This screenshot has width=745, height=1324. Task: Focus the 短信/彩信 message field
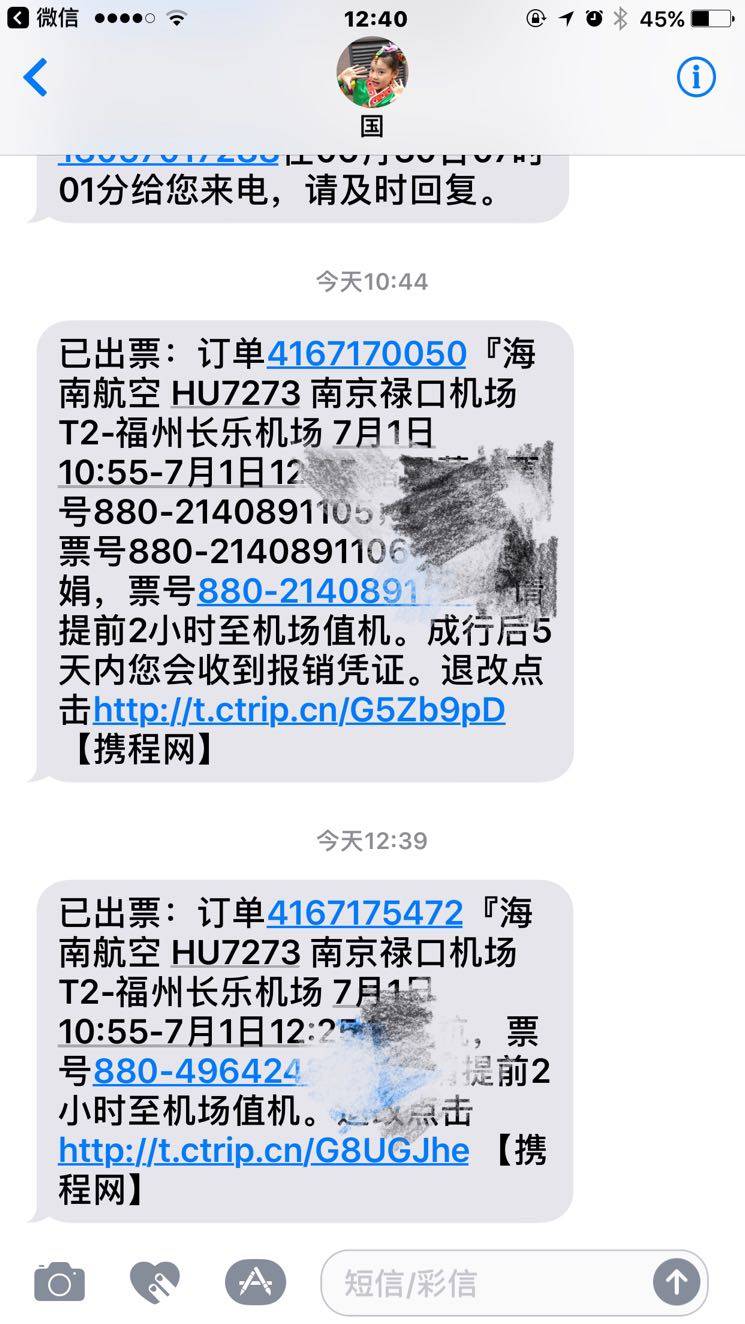[x=490, y=1282]
